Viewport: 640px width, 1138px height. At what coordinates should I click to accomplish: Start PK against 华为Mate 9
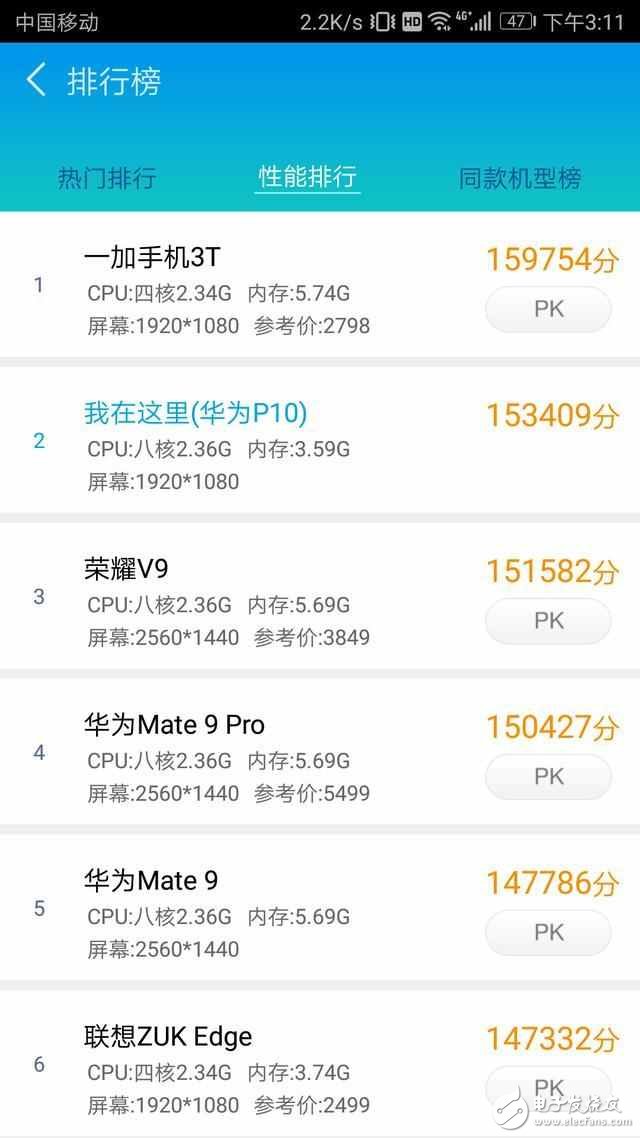tap(548, 932)
